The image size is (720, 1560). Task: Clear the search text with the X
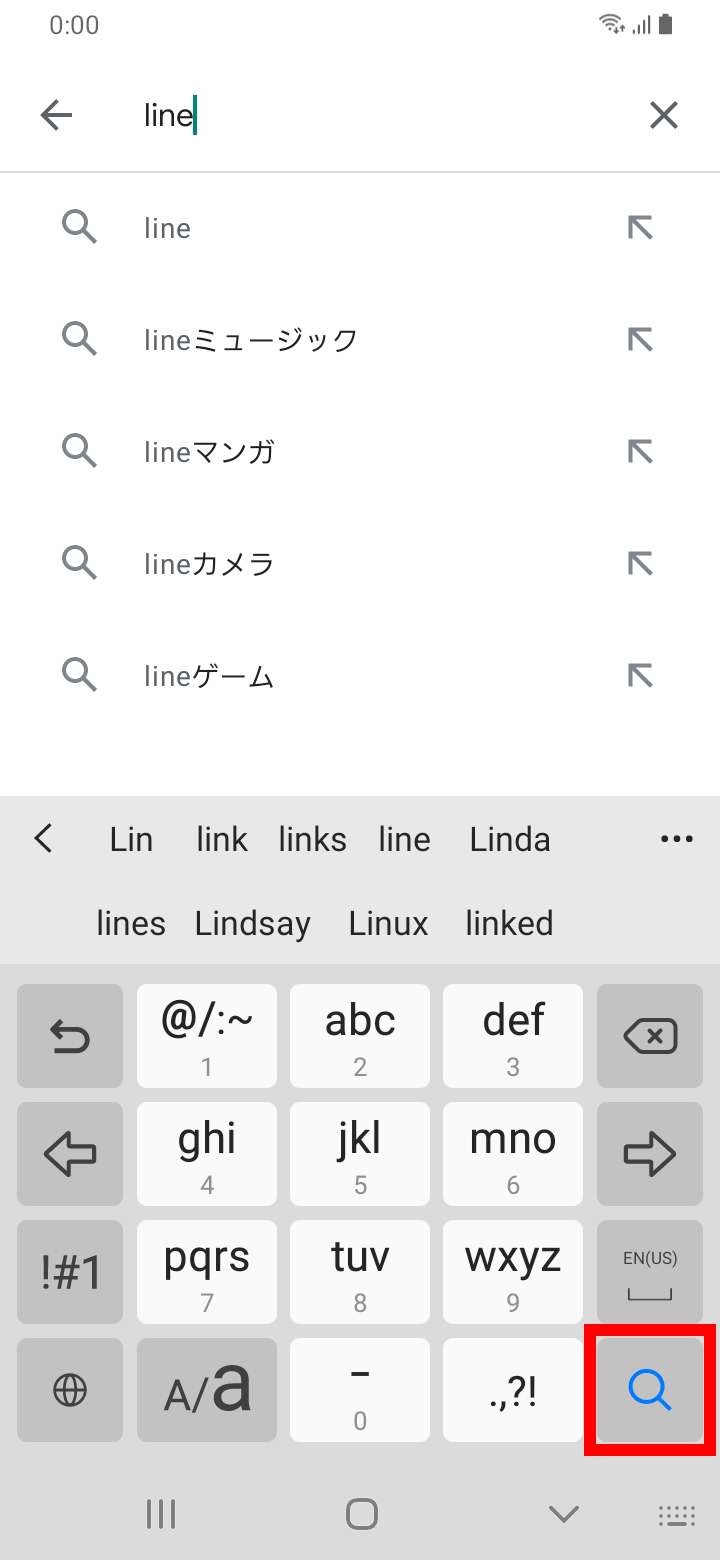click(x=664, y=116)
